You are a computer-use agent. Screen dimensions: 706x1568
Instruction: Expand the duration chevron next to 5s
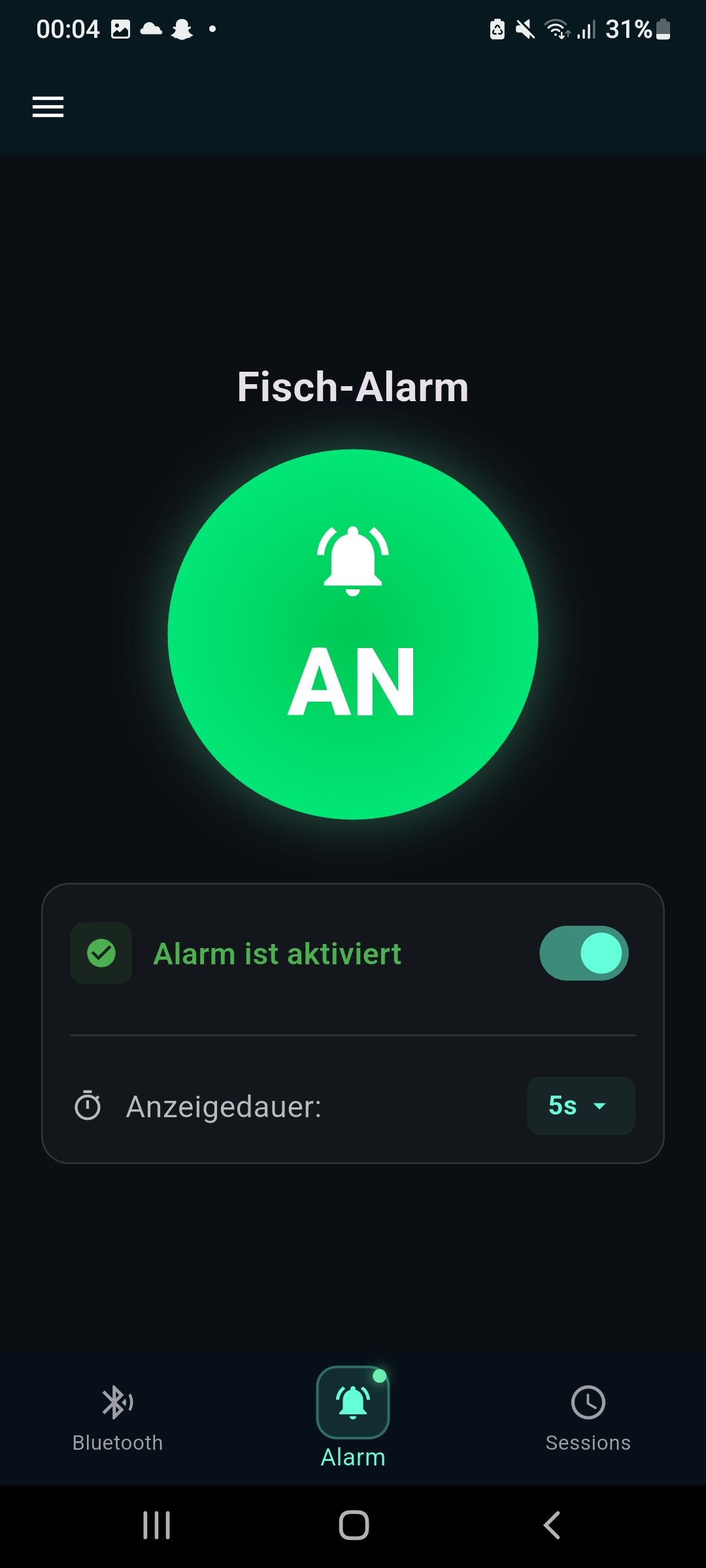coord(599,1107)
